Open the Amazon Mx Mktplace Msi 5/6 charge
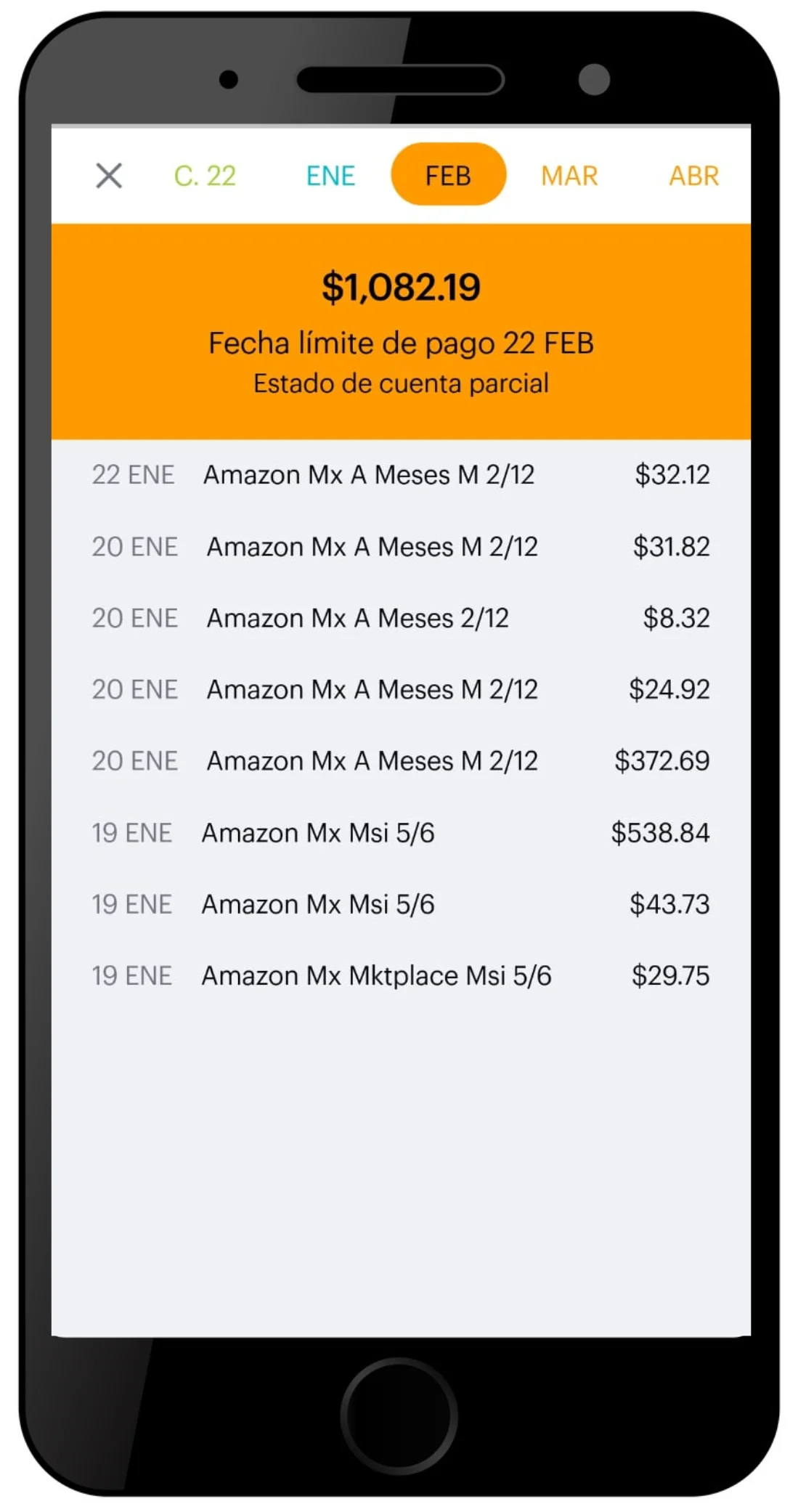This screenshot has height=1512, width=798. pos(399,976)
